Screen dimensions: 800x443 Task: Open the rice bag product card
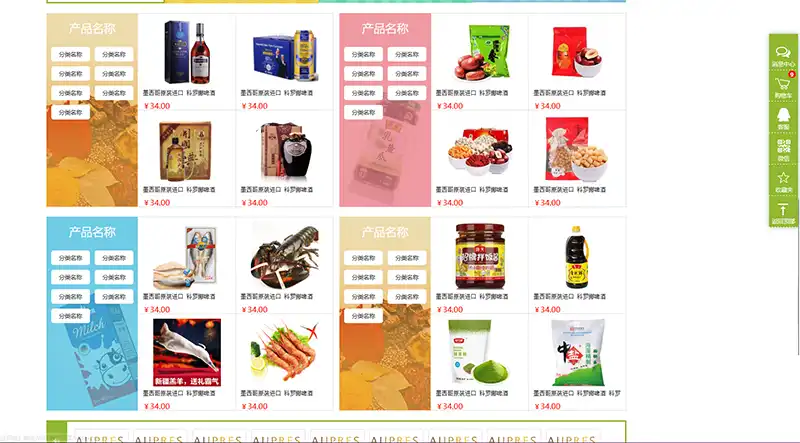point(577,350)
